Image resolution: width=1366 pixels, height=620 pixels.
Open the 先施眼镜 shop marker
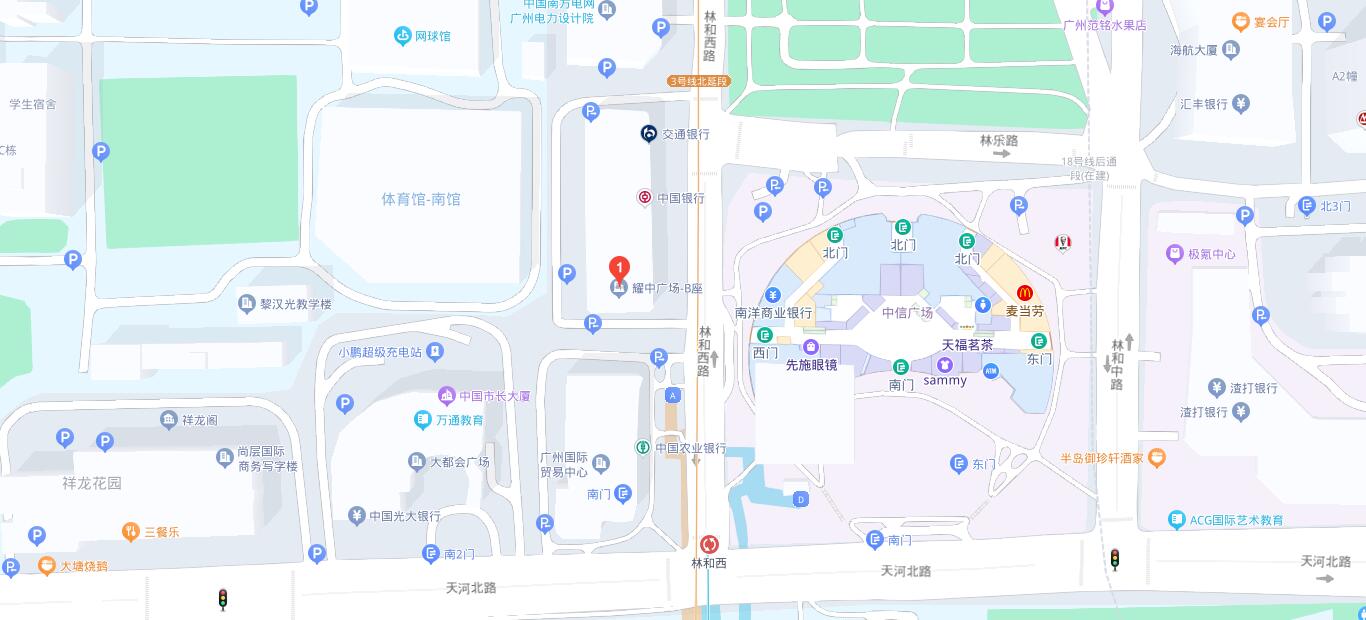[x=811, y=347]
